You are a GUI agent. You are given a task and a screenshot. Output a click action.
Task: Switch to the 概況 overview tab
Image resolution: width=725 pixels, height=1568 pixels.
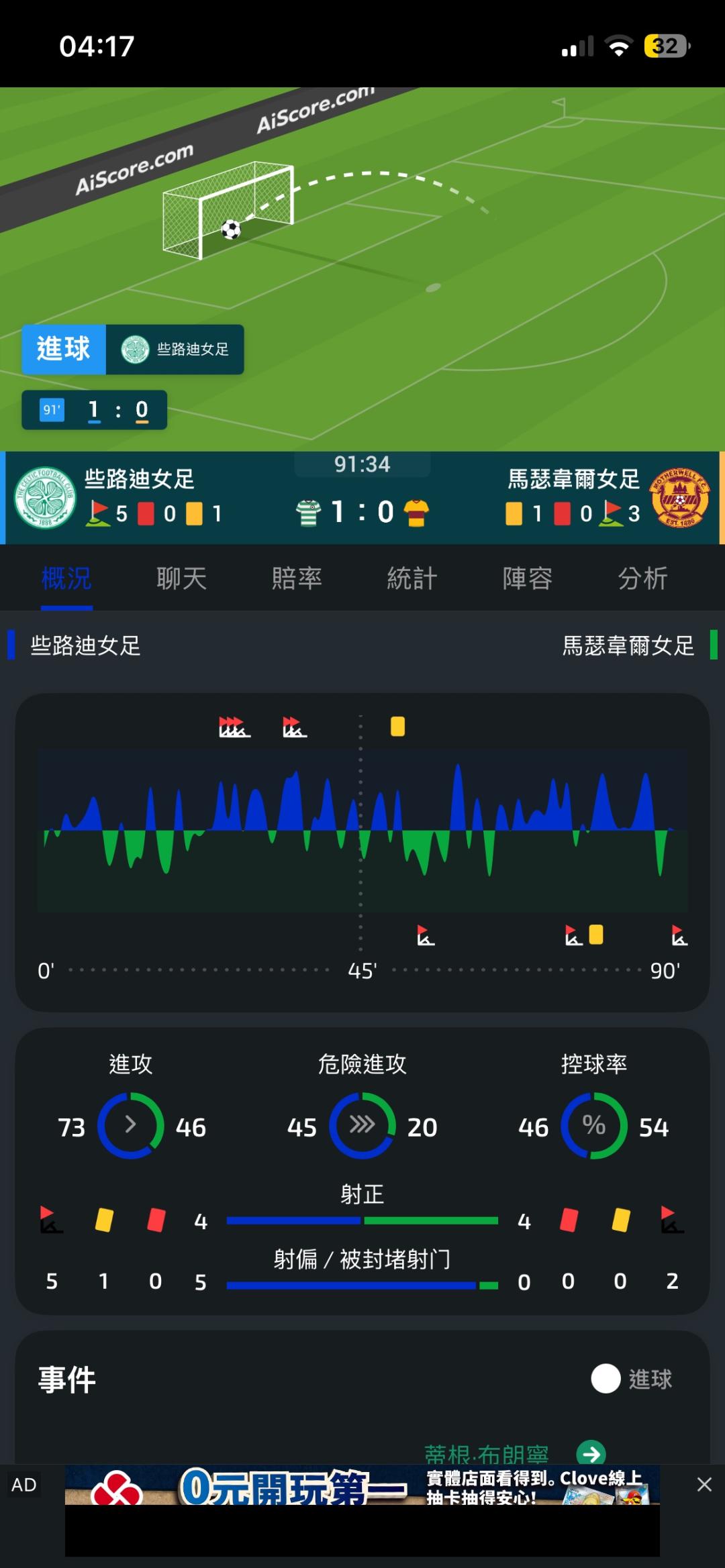[x=66, y=578]
